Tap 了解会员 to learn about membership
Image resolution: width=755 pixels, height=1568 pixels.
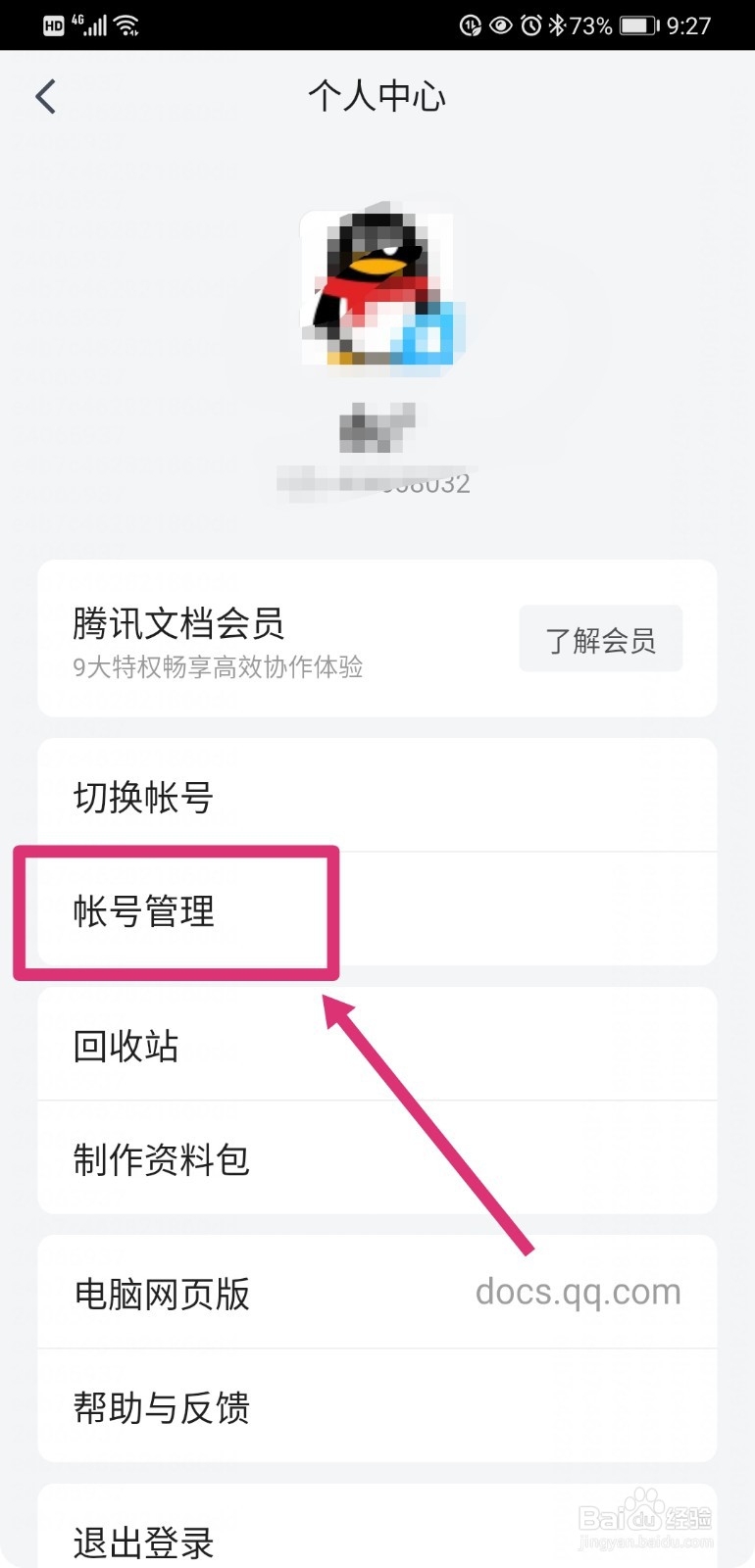(x=600, y=638)
